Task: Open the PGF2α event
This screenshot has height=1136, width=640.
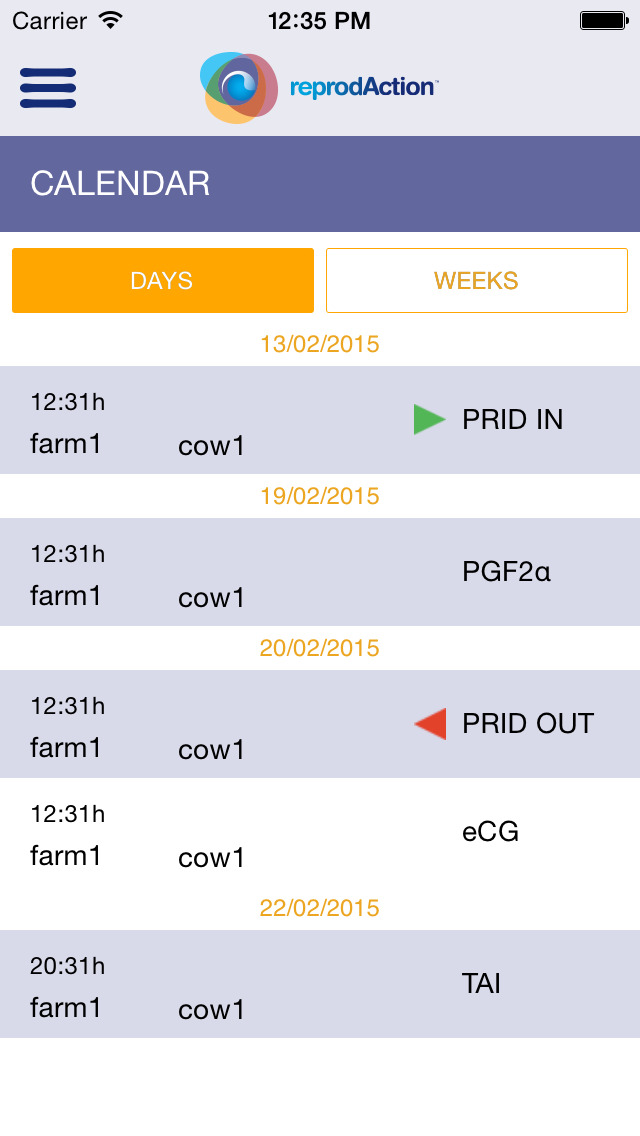Action: pos(320,572)
